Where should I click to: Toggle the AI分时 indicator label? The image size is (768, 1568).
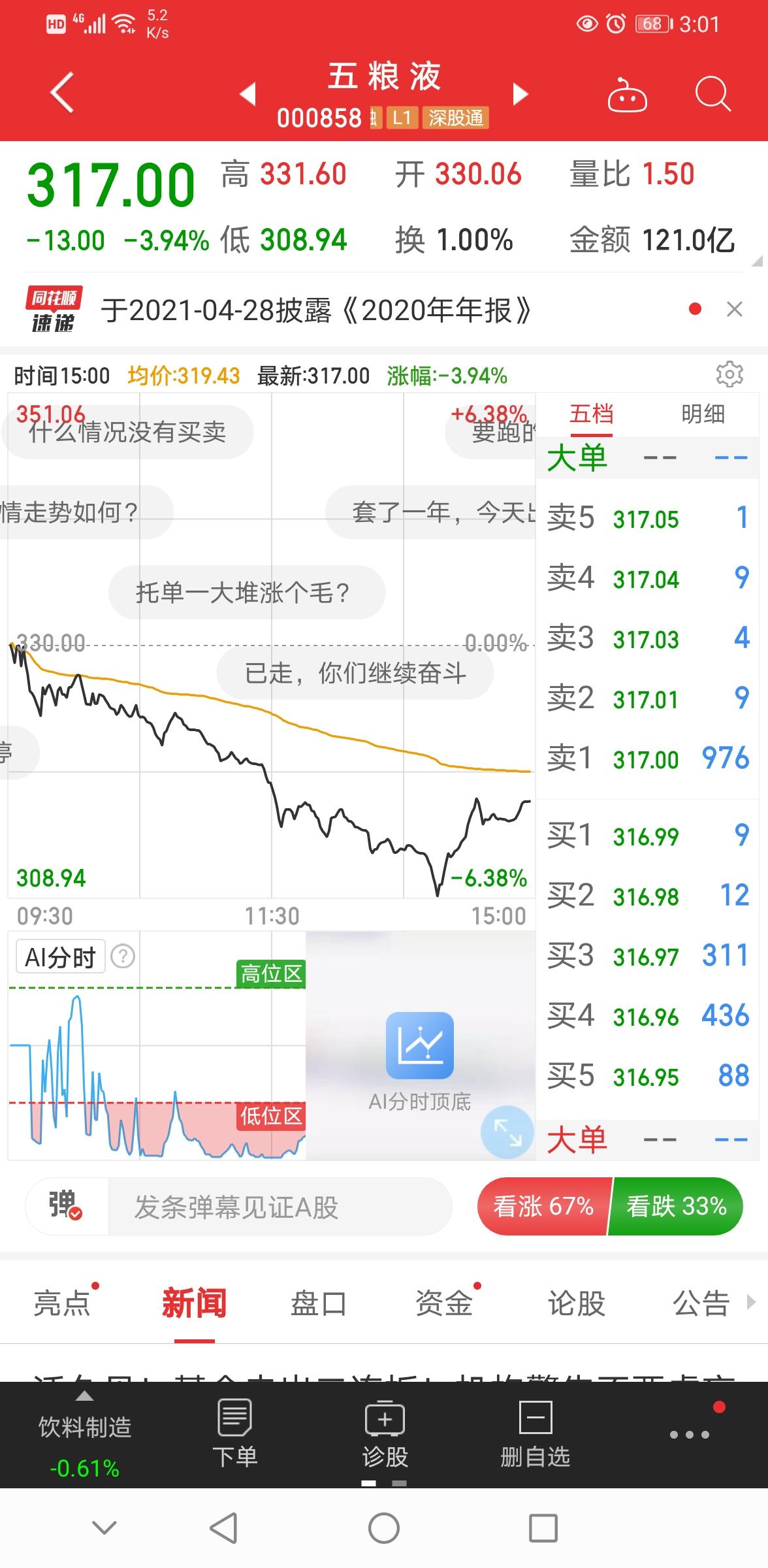(x=60, y=955)
